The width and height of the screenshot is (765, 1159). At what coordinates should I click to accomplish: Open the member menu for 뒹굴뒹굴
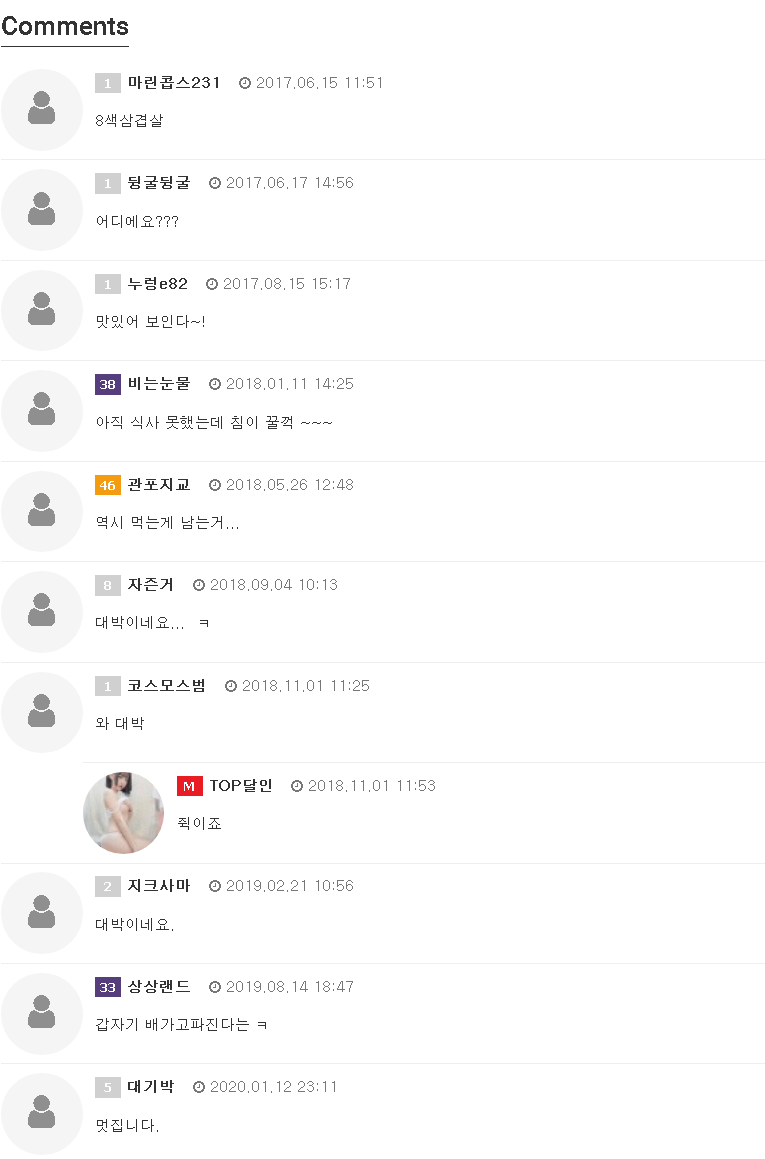(x=158, y=183)
